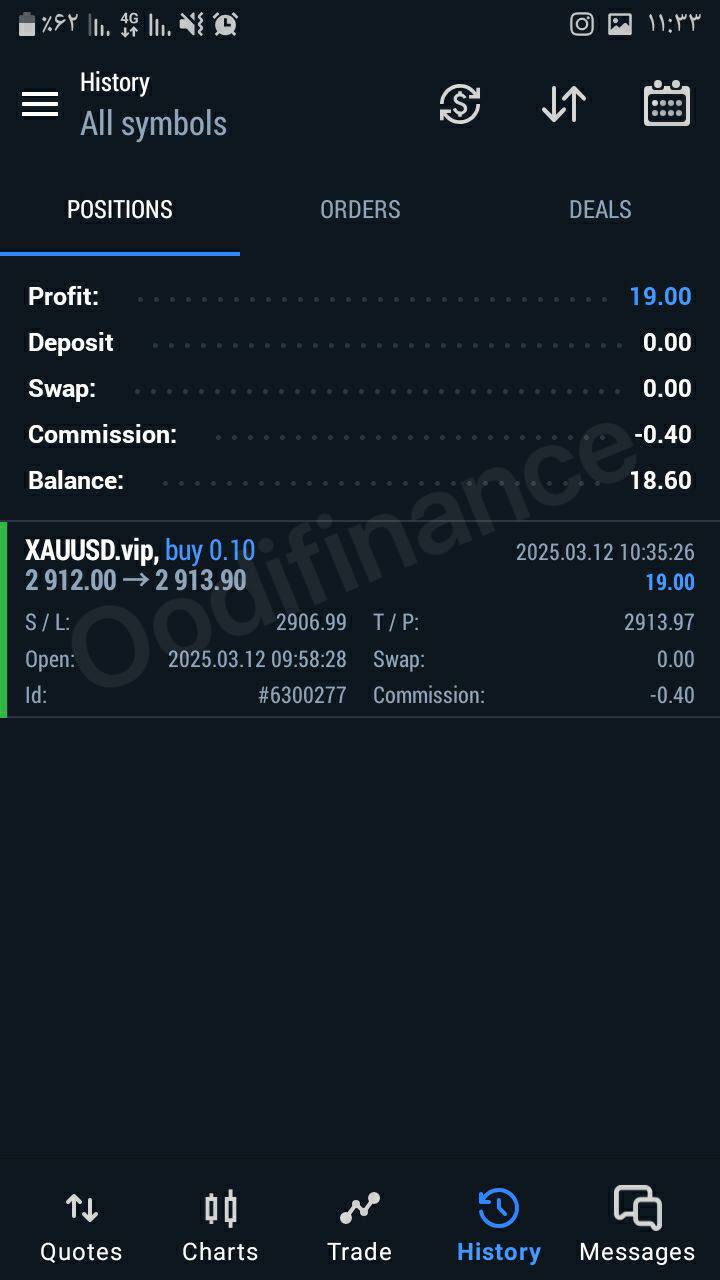This screenshot has width=720, height=1280.
Task: Open the hamburger drawer menu
Action: [x=40, y=104]
